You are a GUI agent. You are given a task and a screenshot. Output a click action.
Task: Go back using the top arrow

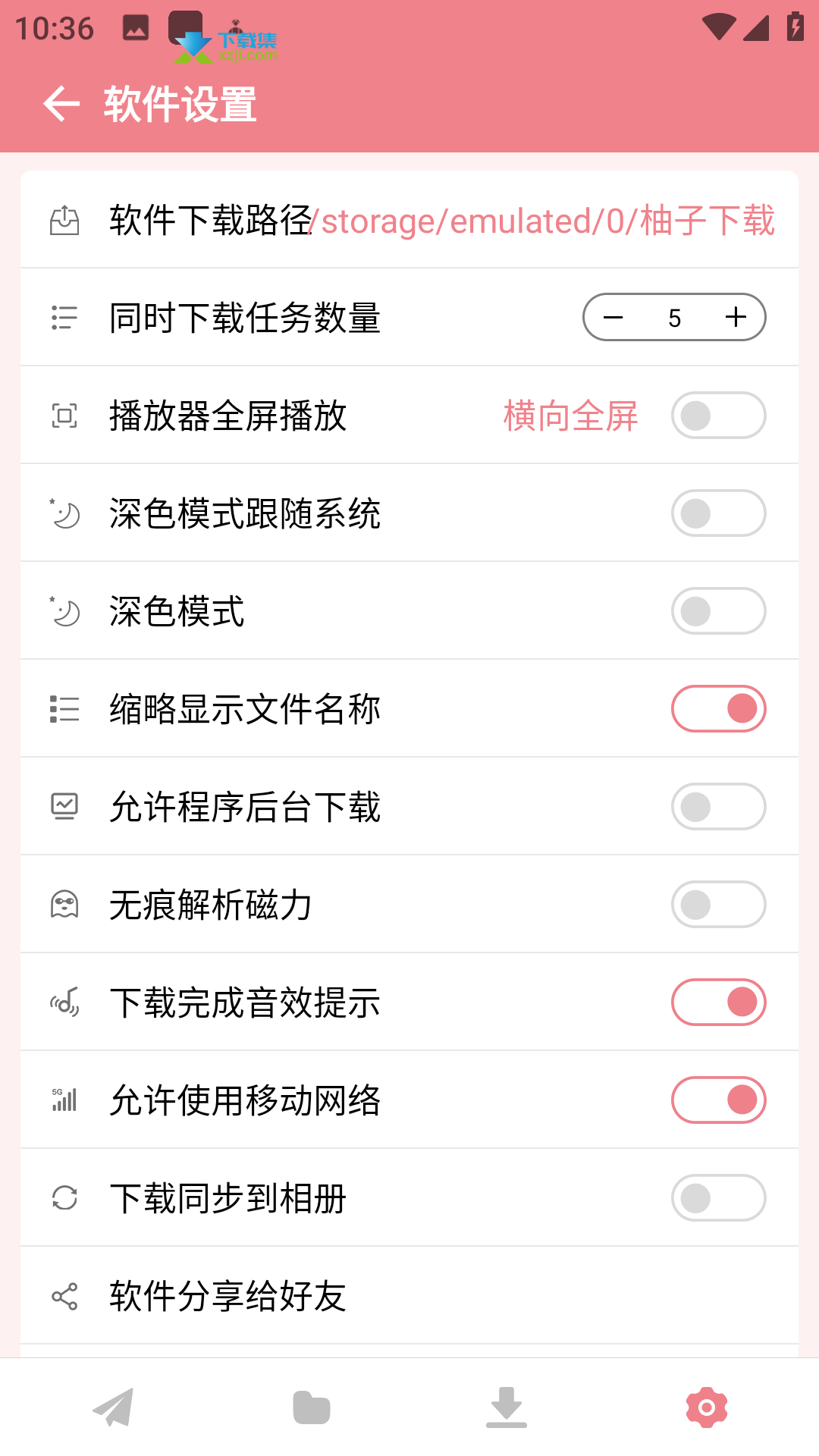[61, 104]
